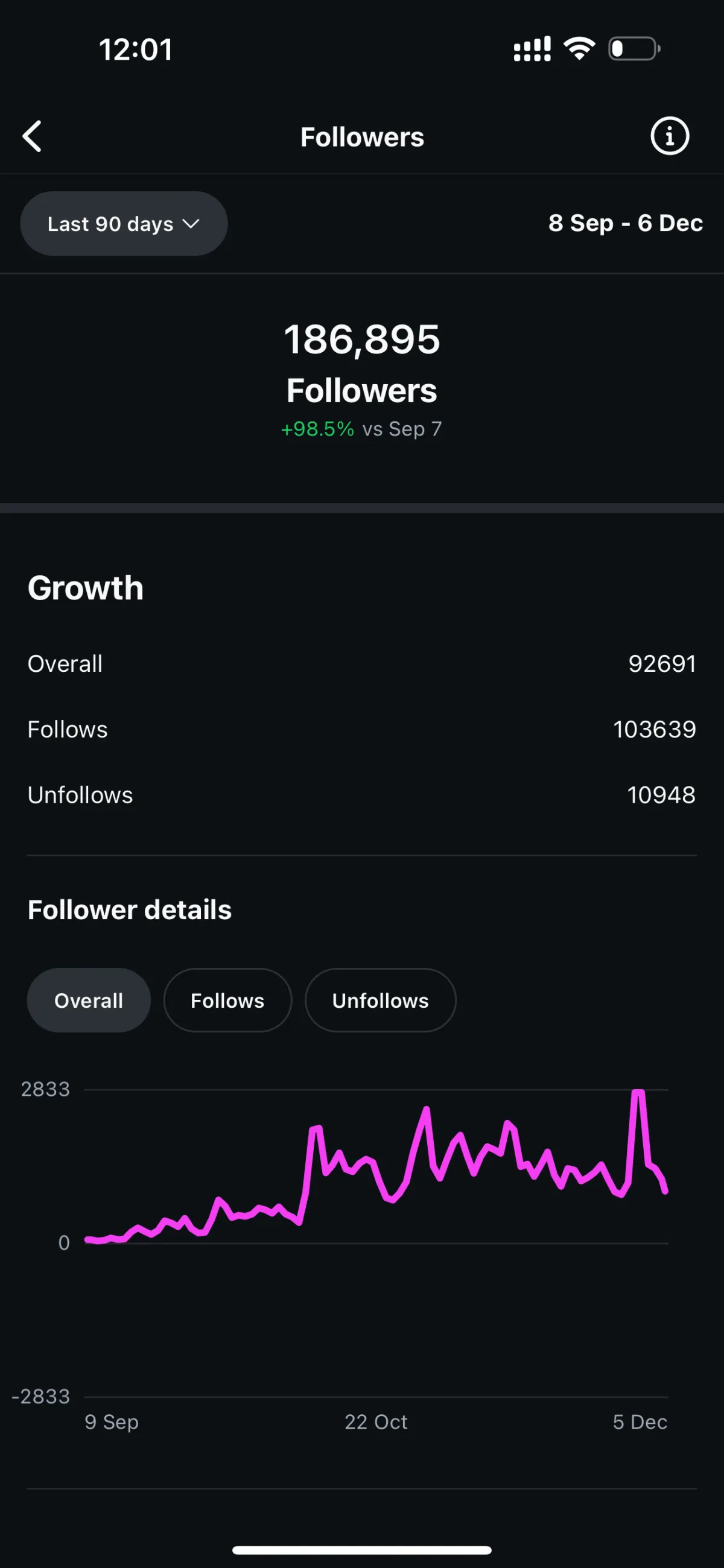Go back from Followers screen
724x1568 pixels.
pyautogui.click(x=32, y=136)
